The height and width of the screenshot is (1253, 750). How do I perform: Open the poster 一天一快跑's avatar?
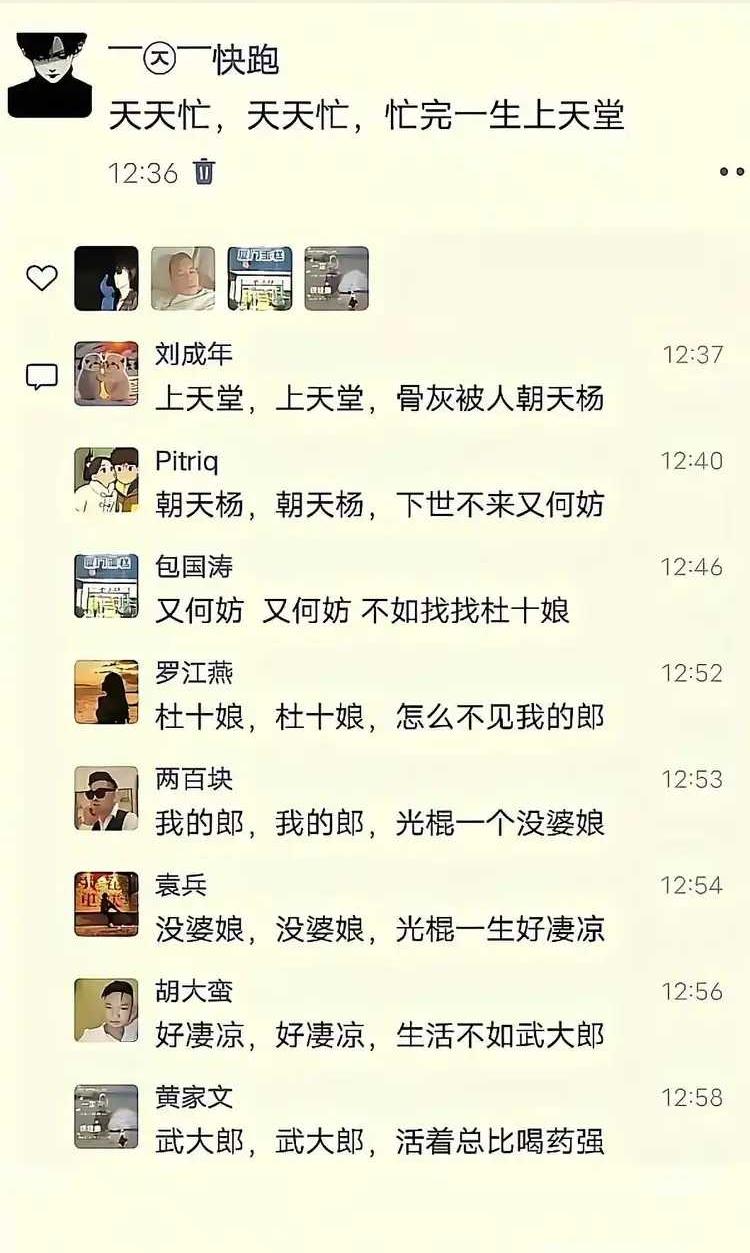(x=50, y=70)
